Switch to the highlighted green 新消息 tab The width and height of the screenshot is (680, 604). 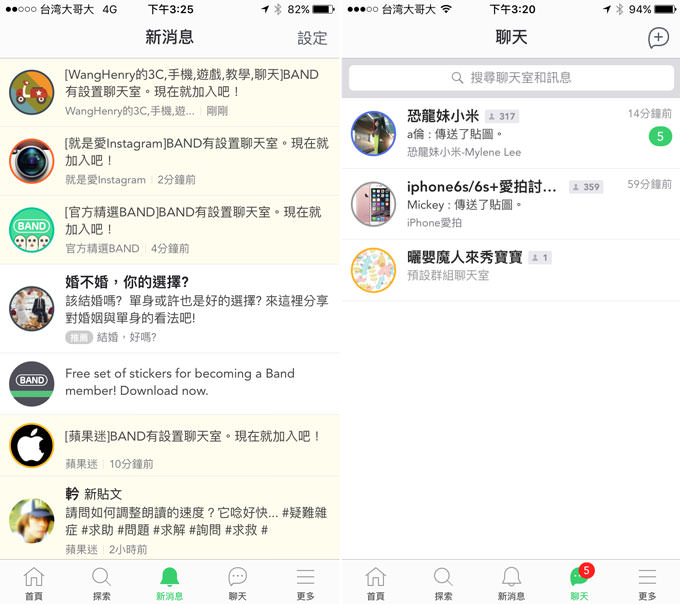click(169, 582)
